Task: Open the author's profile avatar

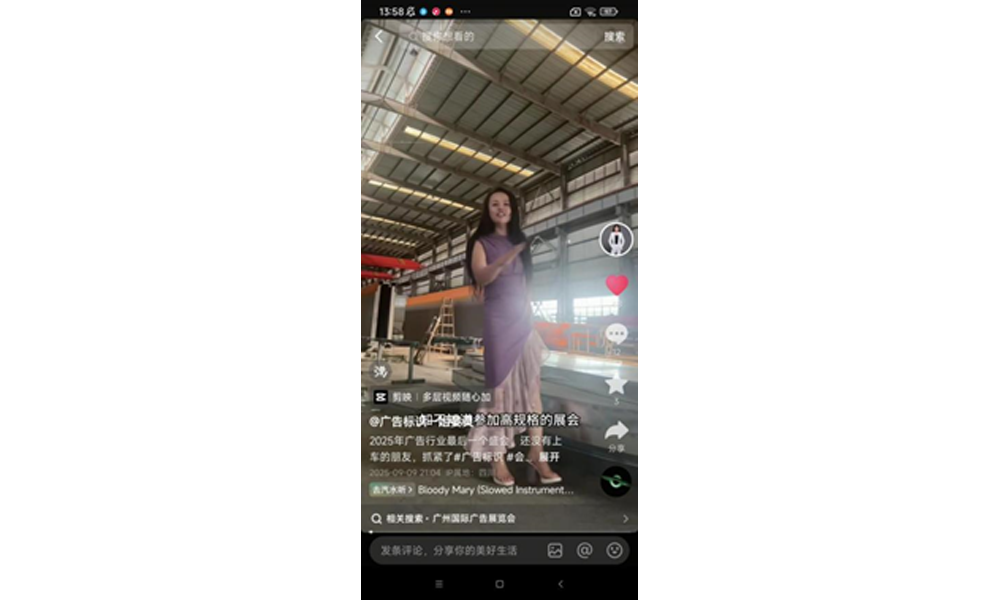Action: tap(616, 240)
